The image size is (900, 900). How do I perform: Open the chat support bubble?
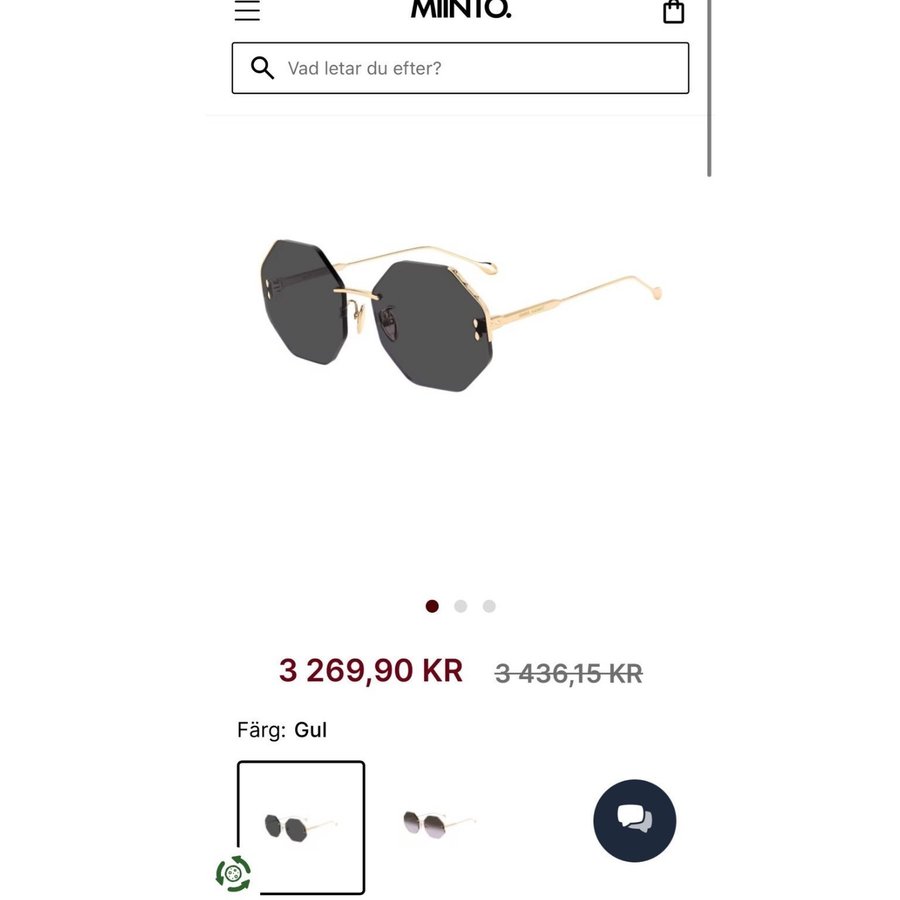pos(634,820)
